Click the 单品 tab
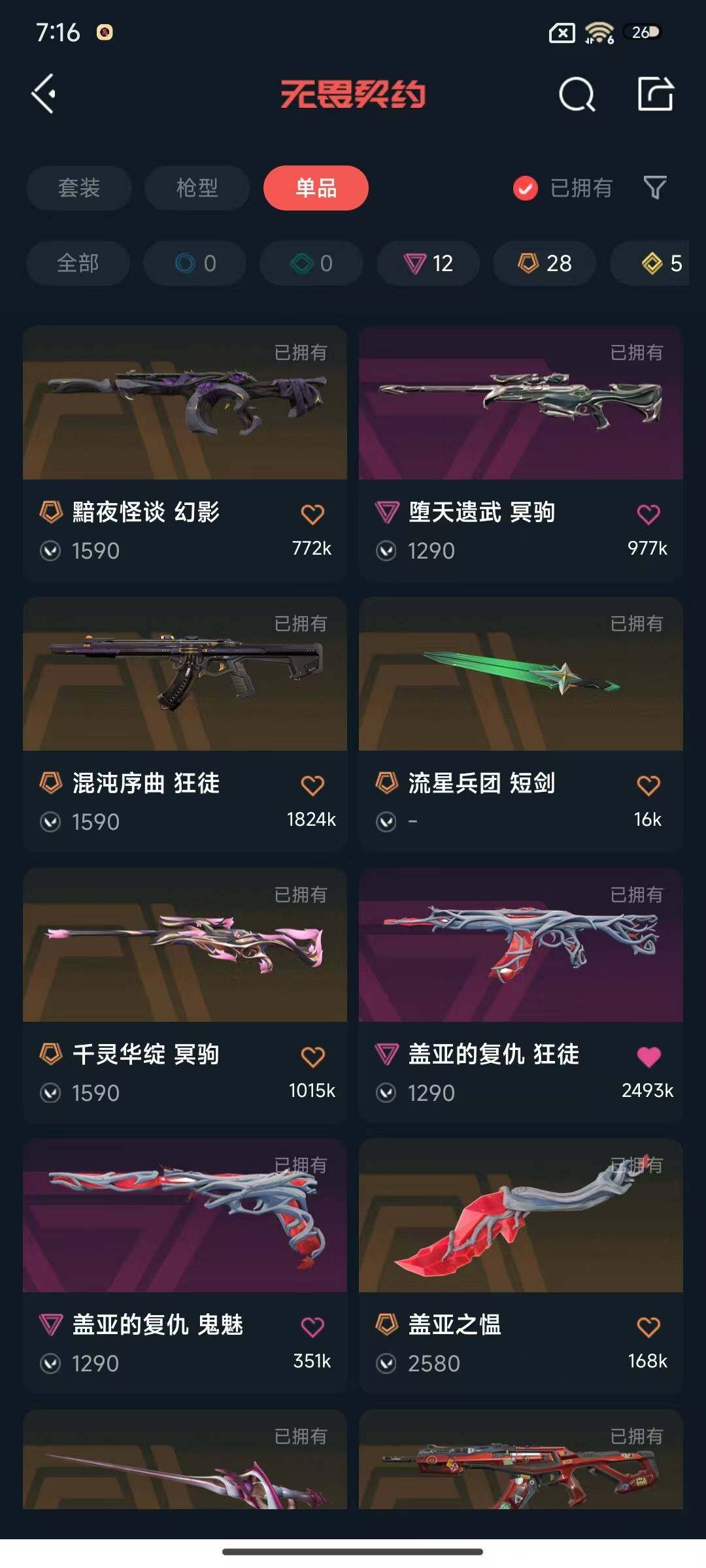706x1568 pixels. coord(316,188)
